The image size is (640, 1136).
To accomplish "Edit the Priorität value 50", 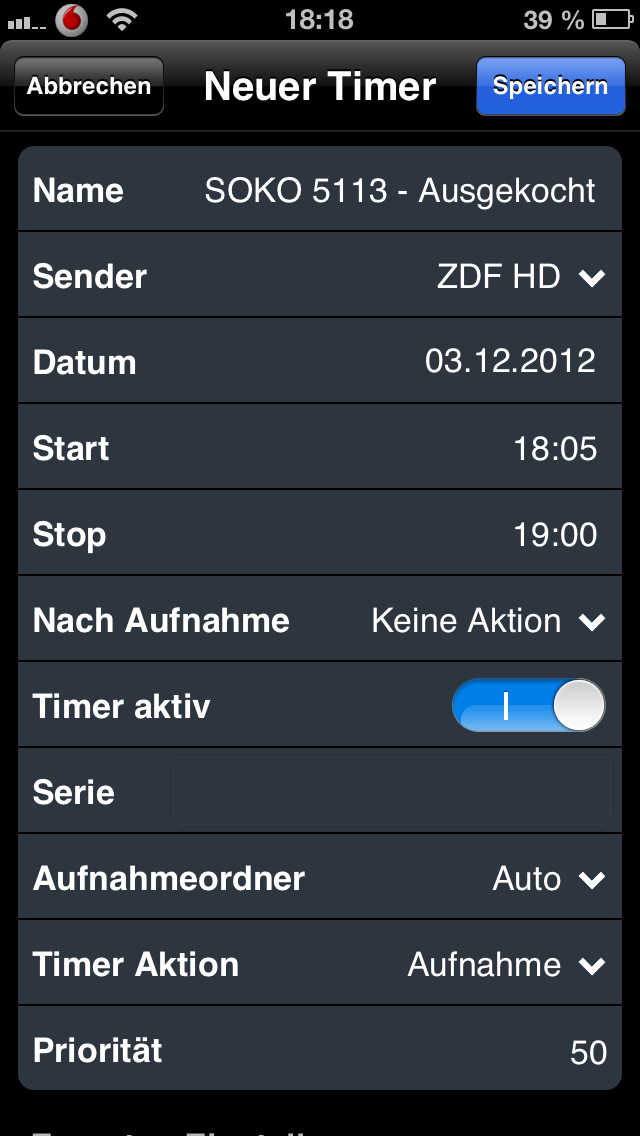I will (x=588, y=1052).
